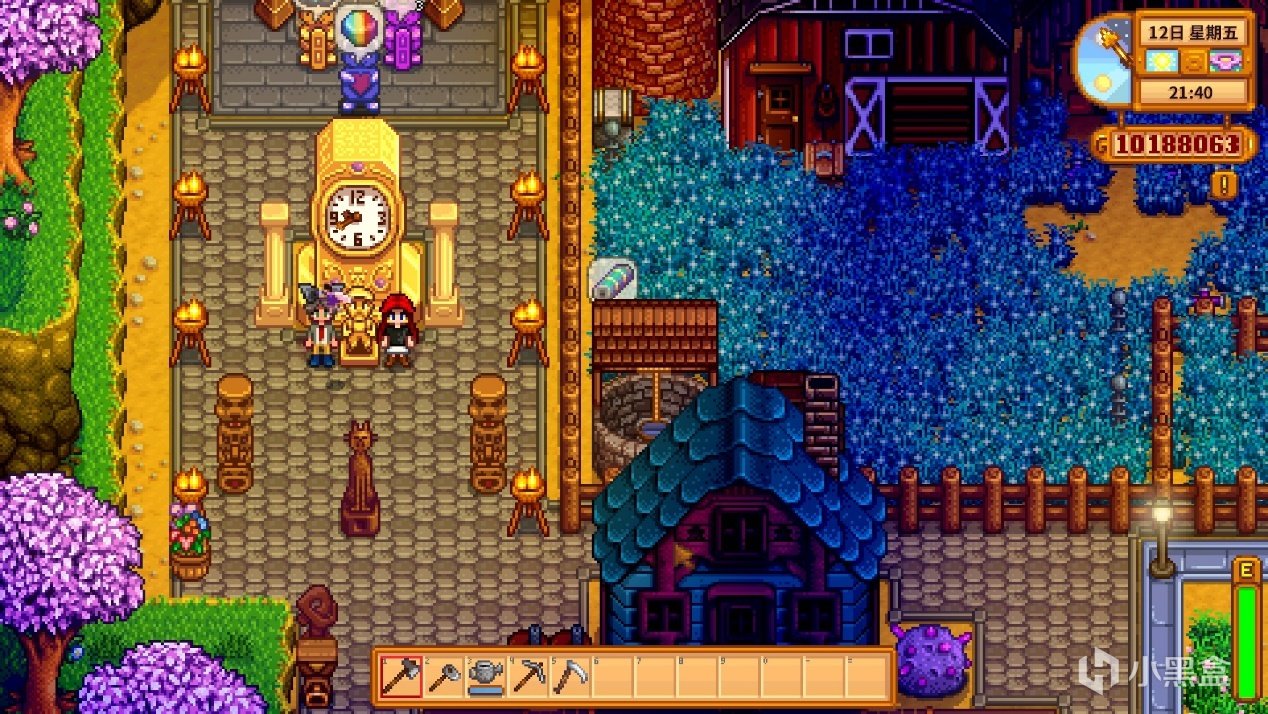This screenshot has height=714, width=1268.
Task: Select the pickaxe in toolbar slot 4
Action: click(528, 678)
